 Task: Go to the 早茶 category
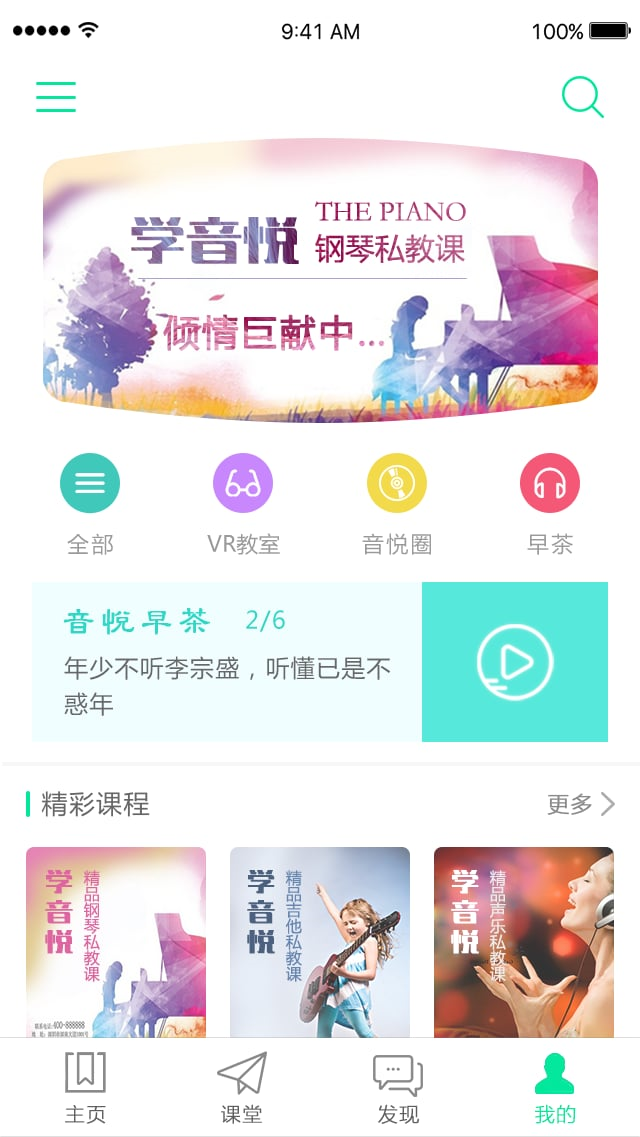(x=550, y=504)
